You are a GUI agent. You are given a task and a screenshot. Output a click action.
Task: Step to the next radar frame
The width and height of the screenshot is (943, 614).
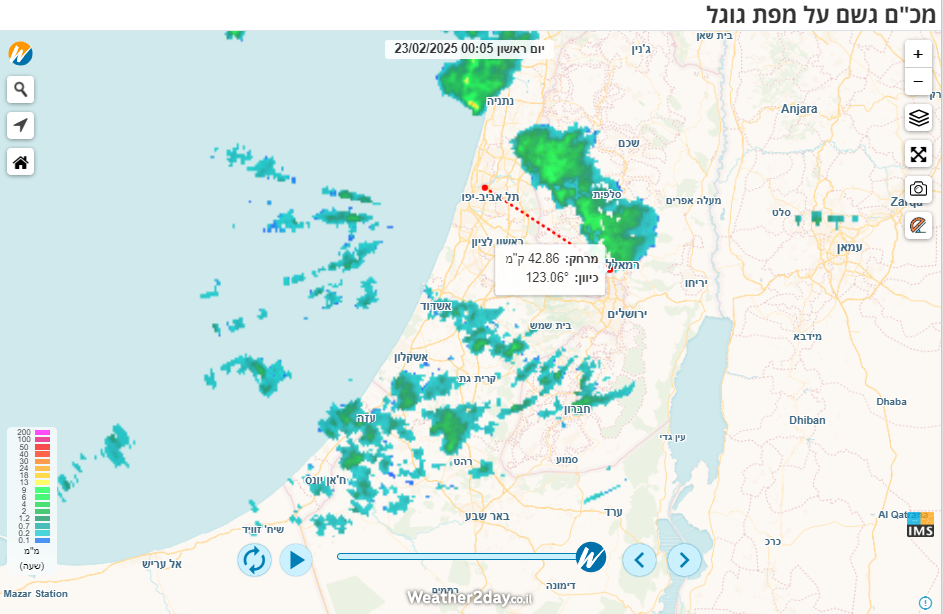click(x=684, y=559)
